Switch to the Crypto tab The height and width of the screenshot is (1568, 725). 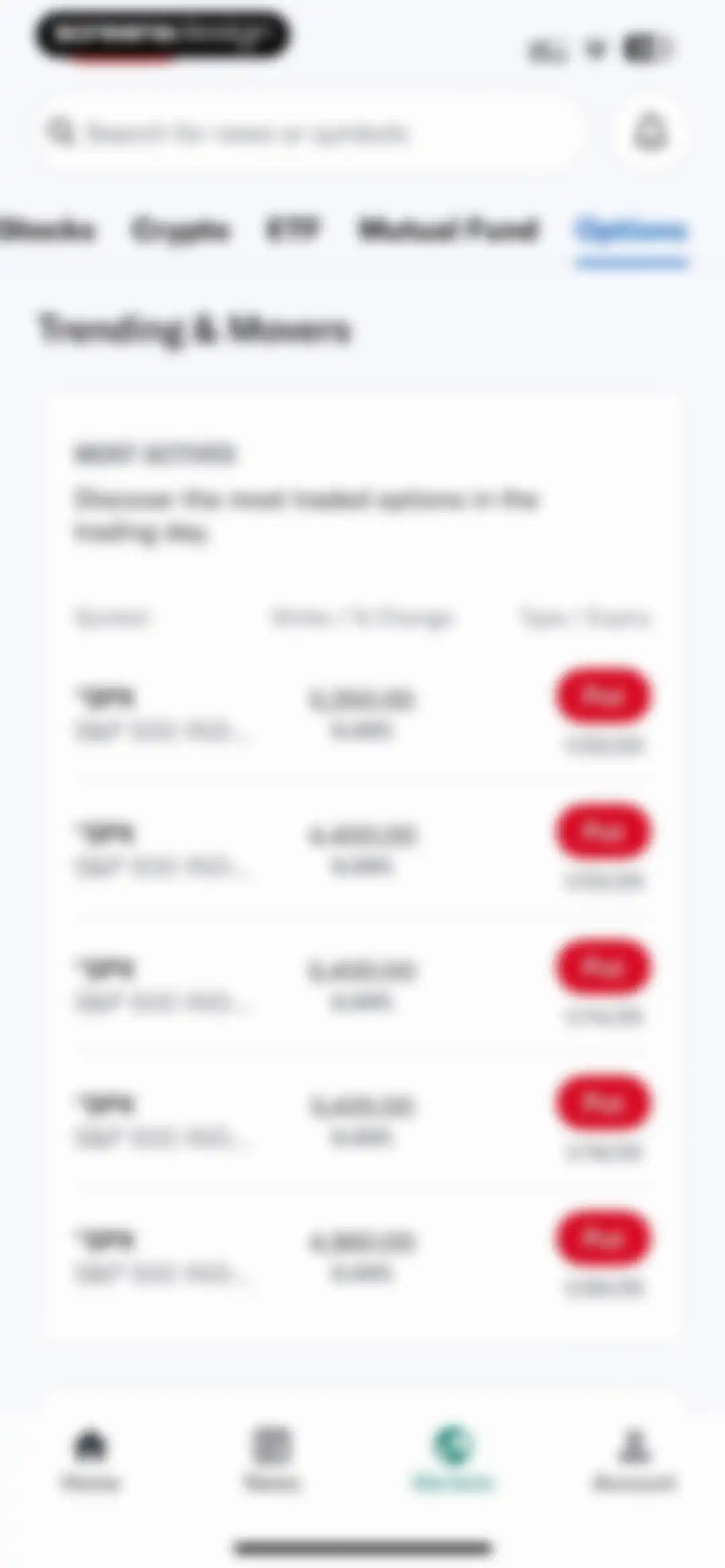pos(180,230)
